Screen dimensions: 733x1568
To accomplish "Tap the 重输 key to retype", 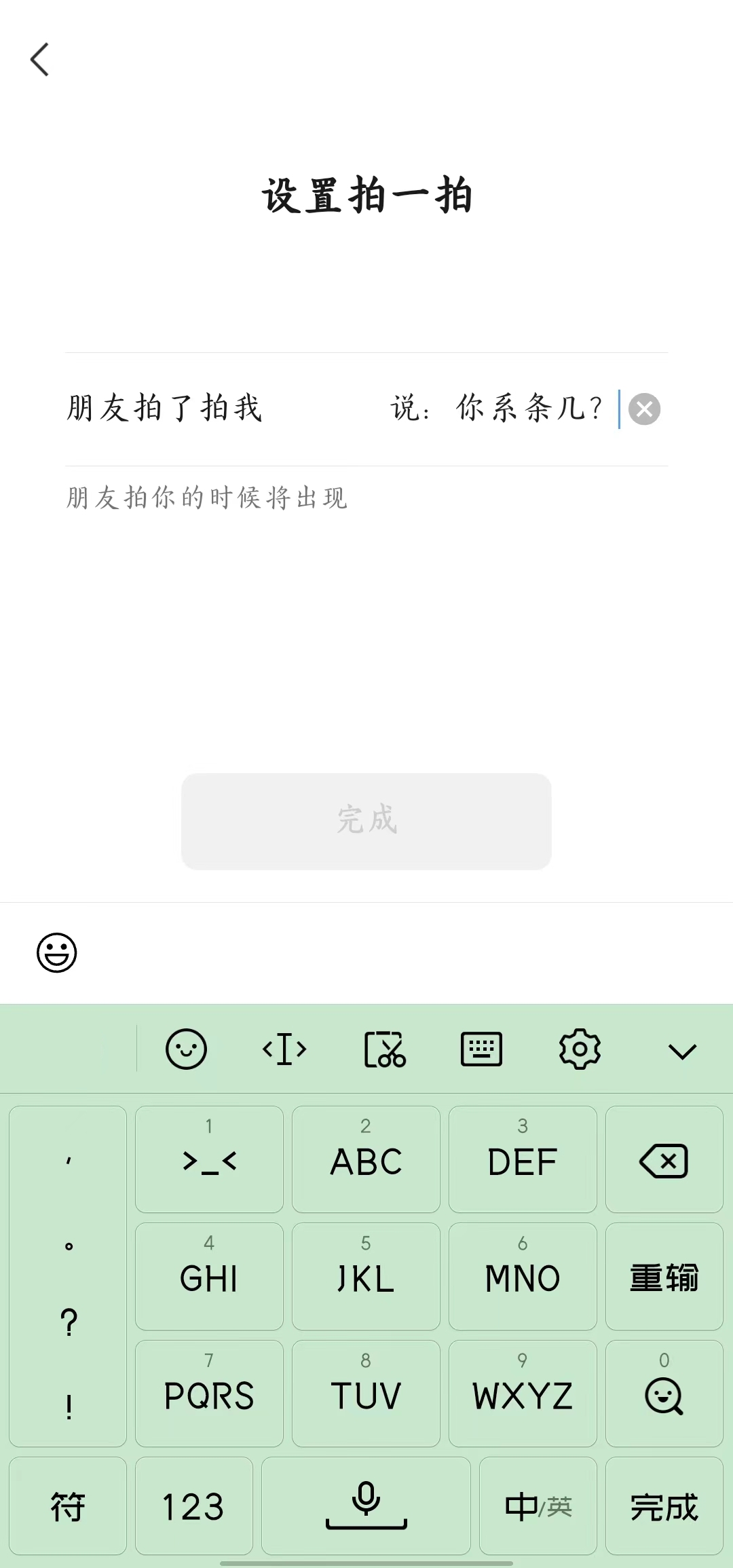I will coord(664,1277).
